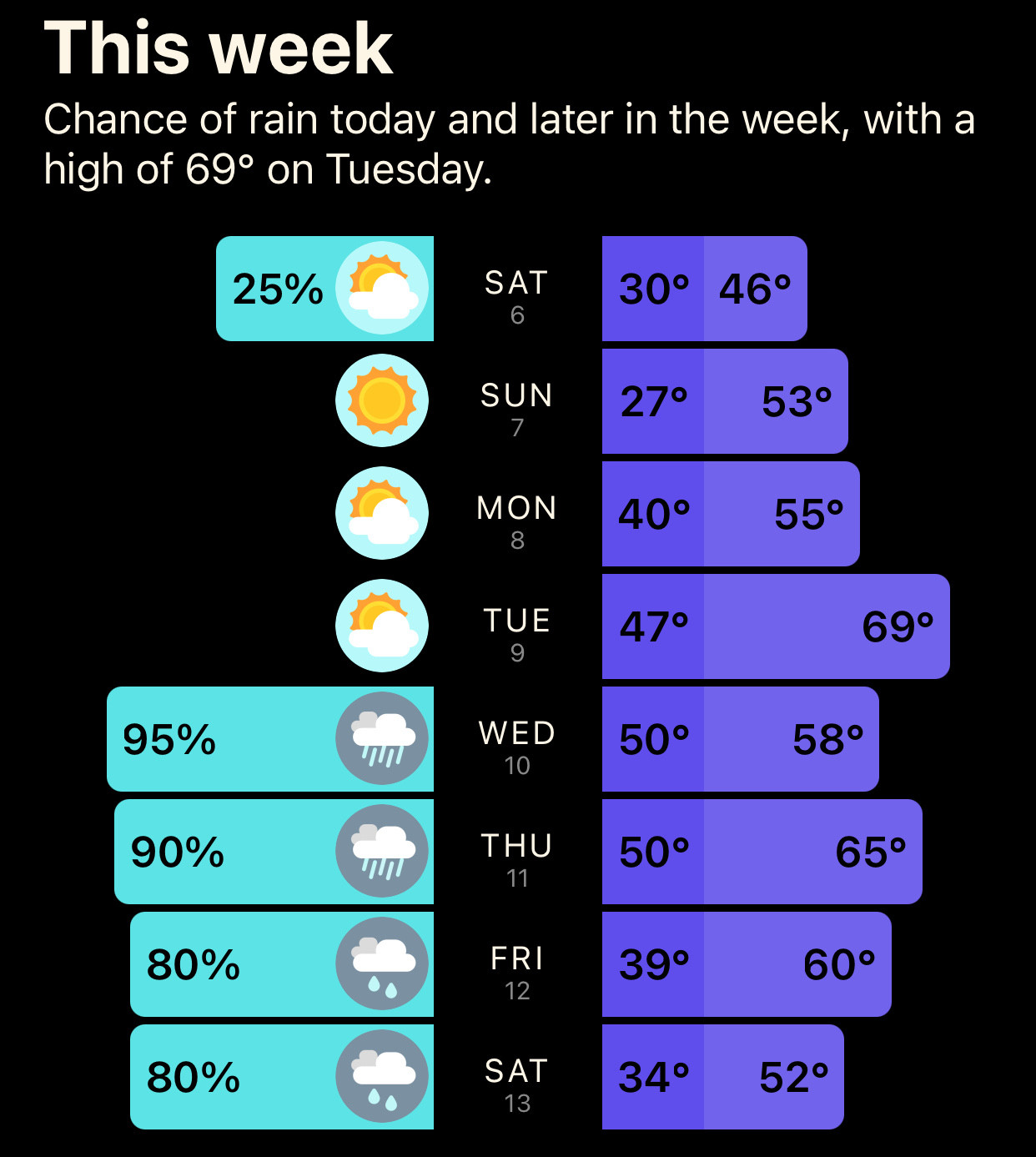The width and height of the screenshot is (1036, 1157).
Task: Click Friday's drizzle weather icon
Action: point(381,964)
